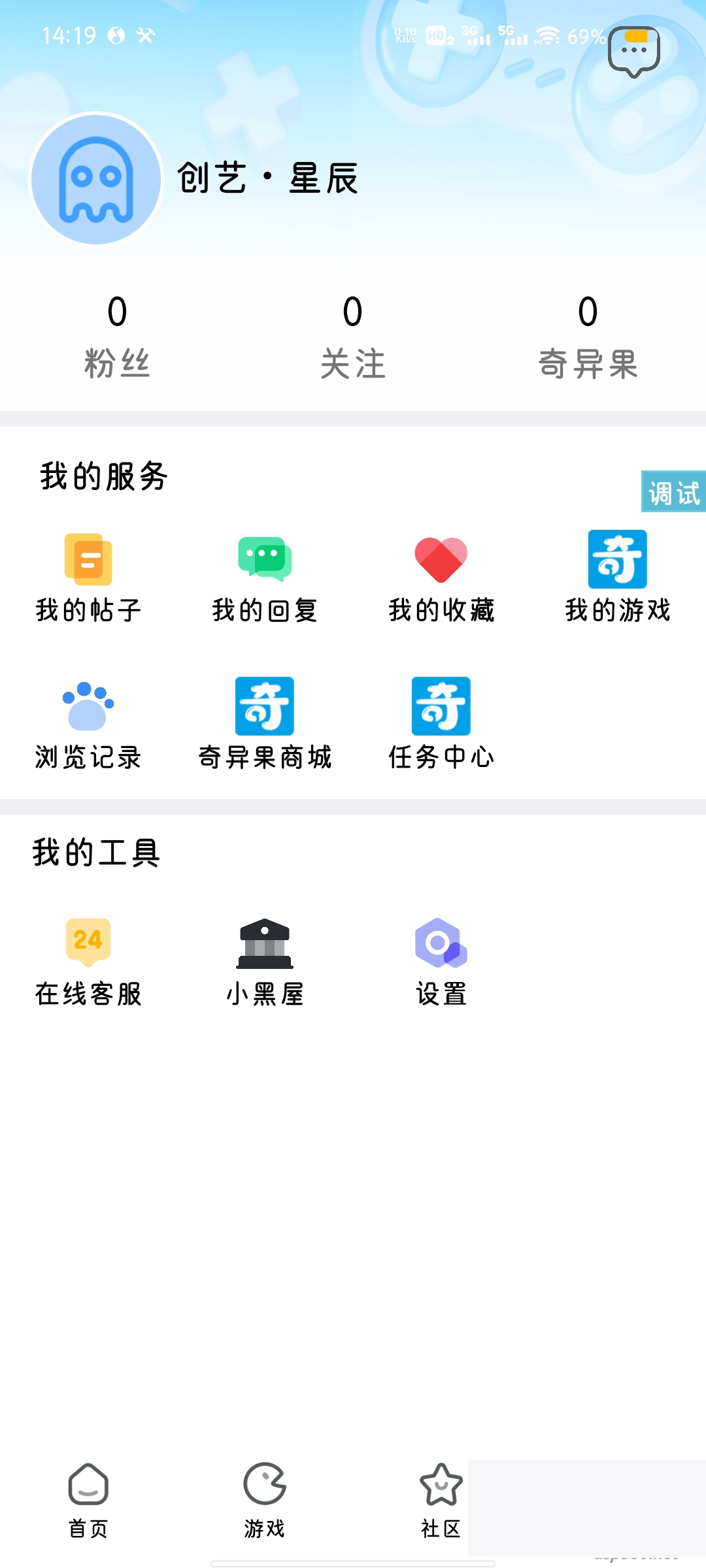This screenshot has width=706, height=1568.
Task: Switch to the 首页 home tab
Action: pos(88,1503)
